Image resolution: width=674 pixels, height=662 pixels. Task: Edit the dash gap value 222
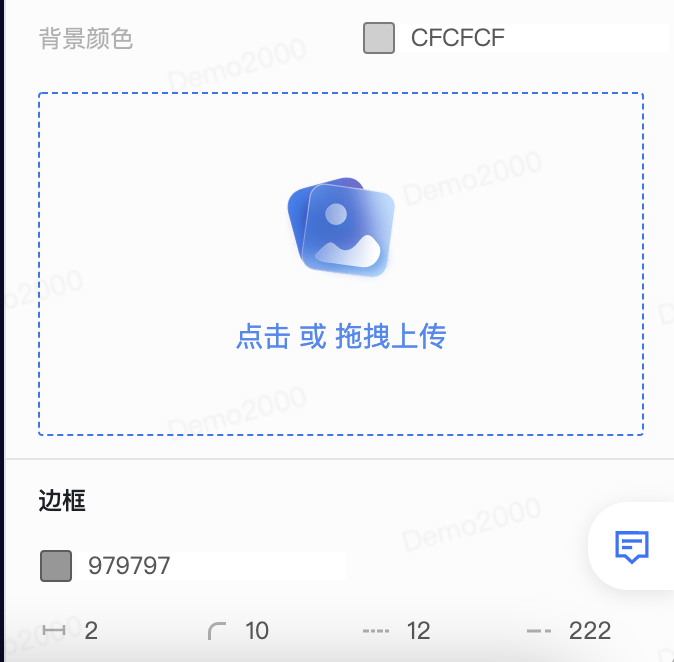coord(589,631)
